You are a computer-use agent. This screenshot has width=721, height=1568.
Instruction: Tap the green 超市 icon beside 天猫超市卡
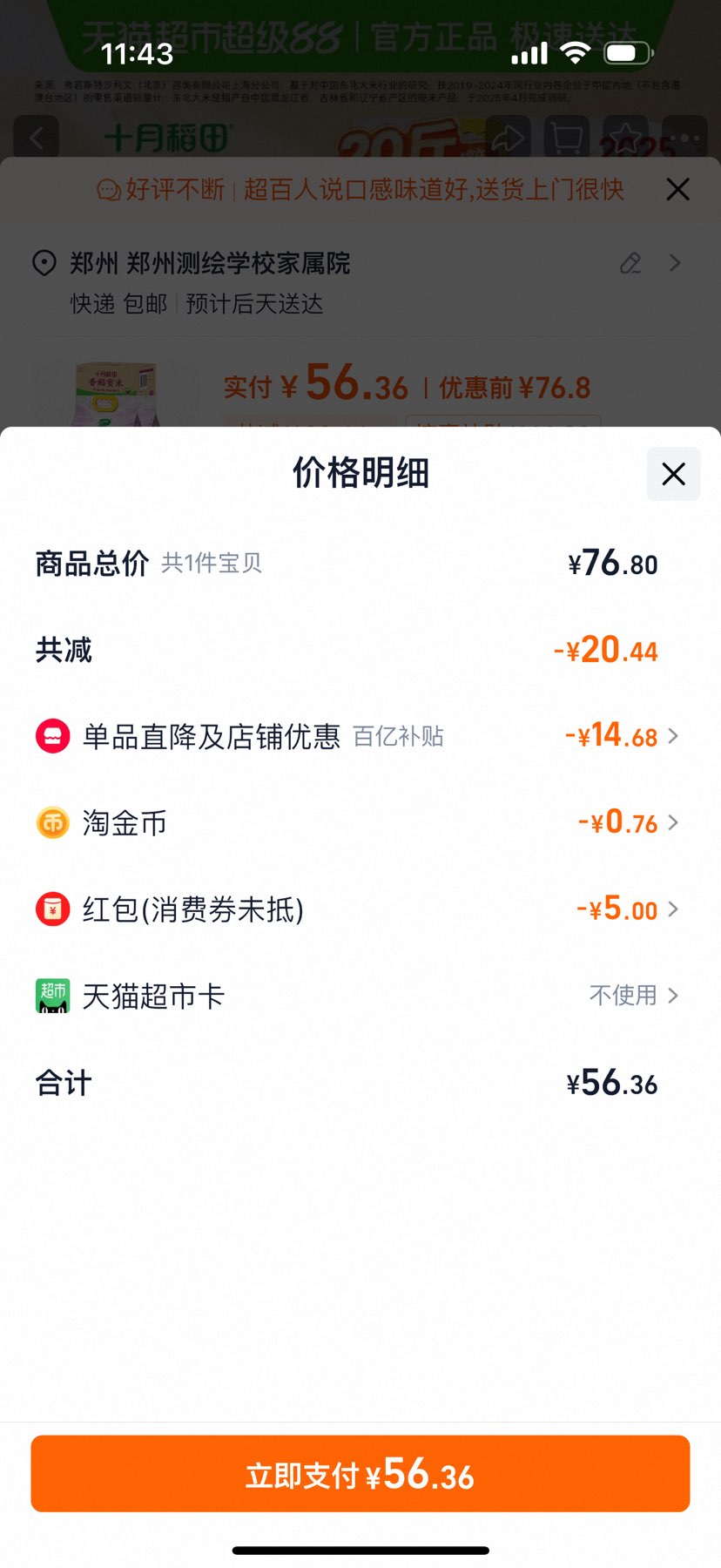52,996
